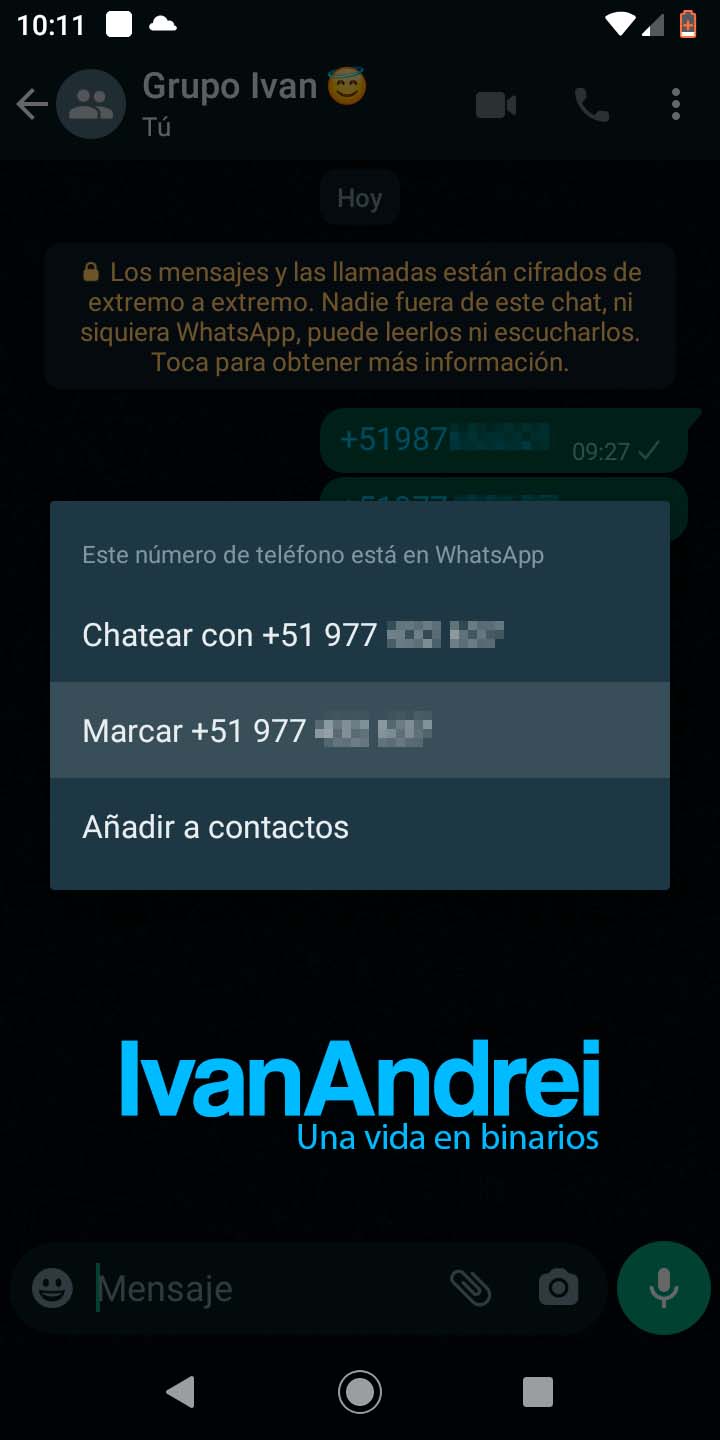Viewport: 720px width, 1440px height.
Task: Tap the system back button
Action: [x=180, y=1391]
